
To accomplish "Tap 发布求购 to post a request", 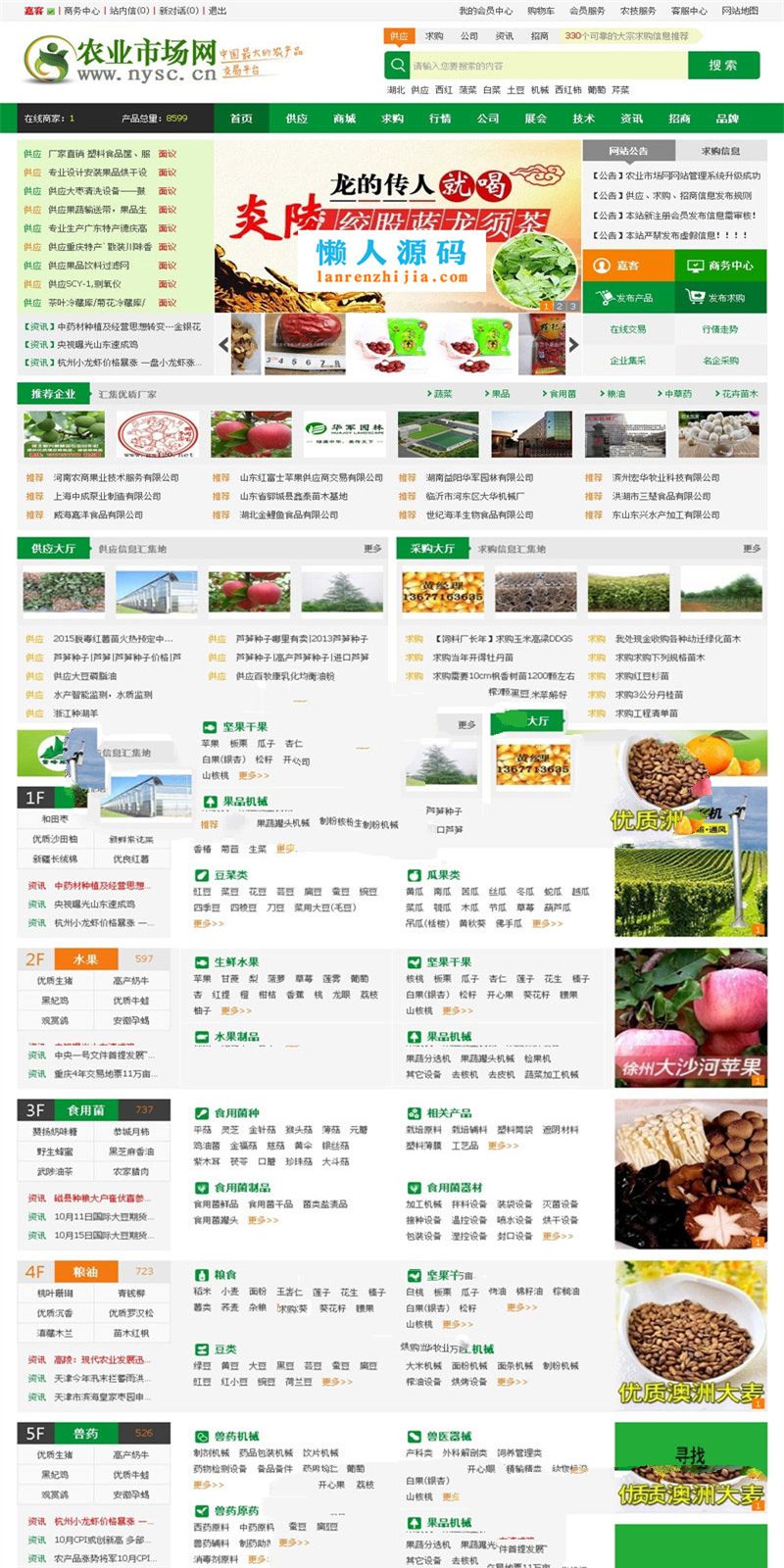I will pos(720,297).
